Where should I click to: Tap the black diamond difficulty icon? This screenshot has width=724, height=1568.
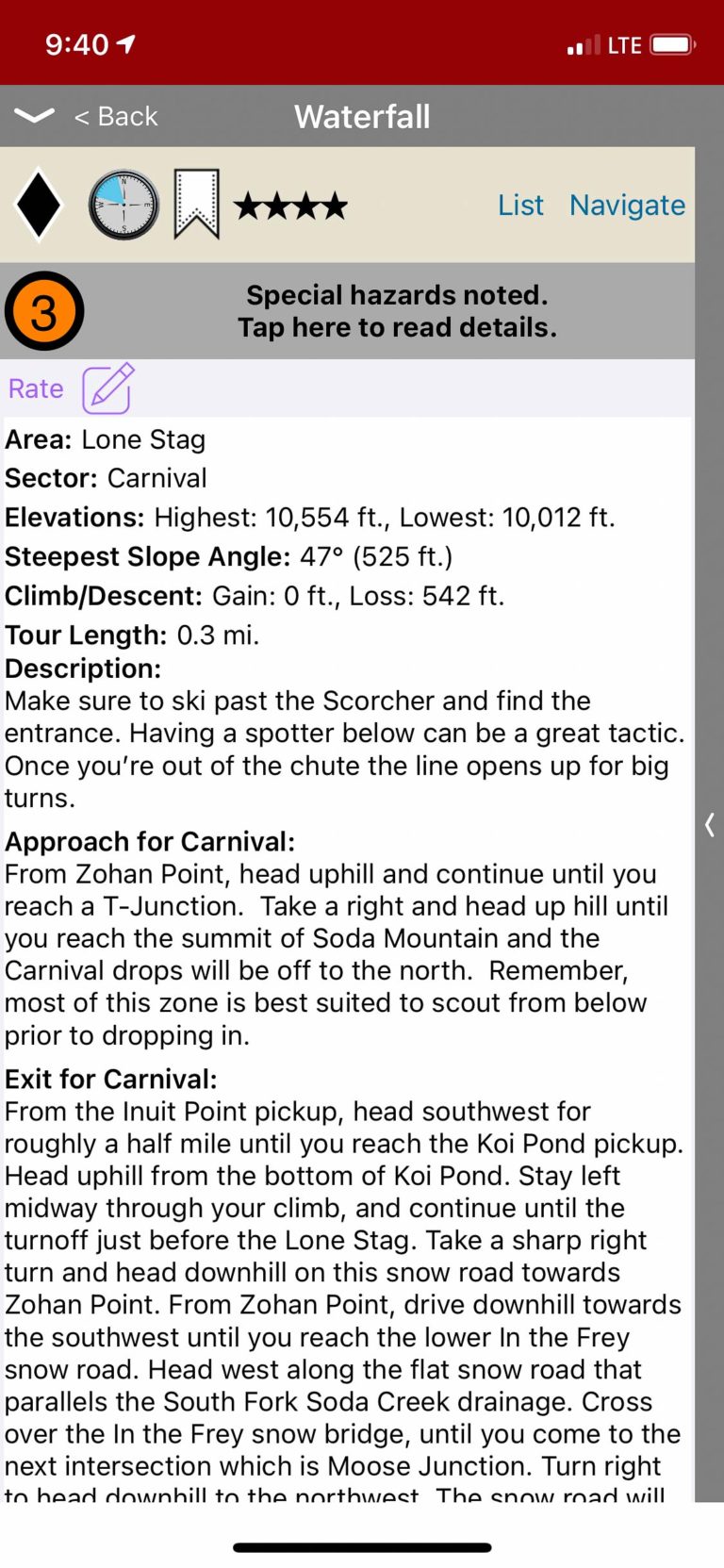coord(39,205)
